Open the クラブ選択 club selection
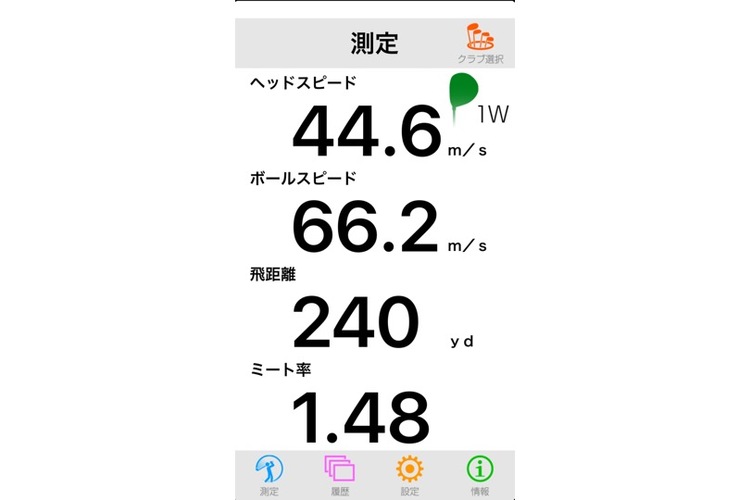Viewport: 750px width, 500px height. 480,43
